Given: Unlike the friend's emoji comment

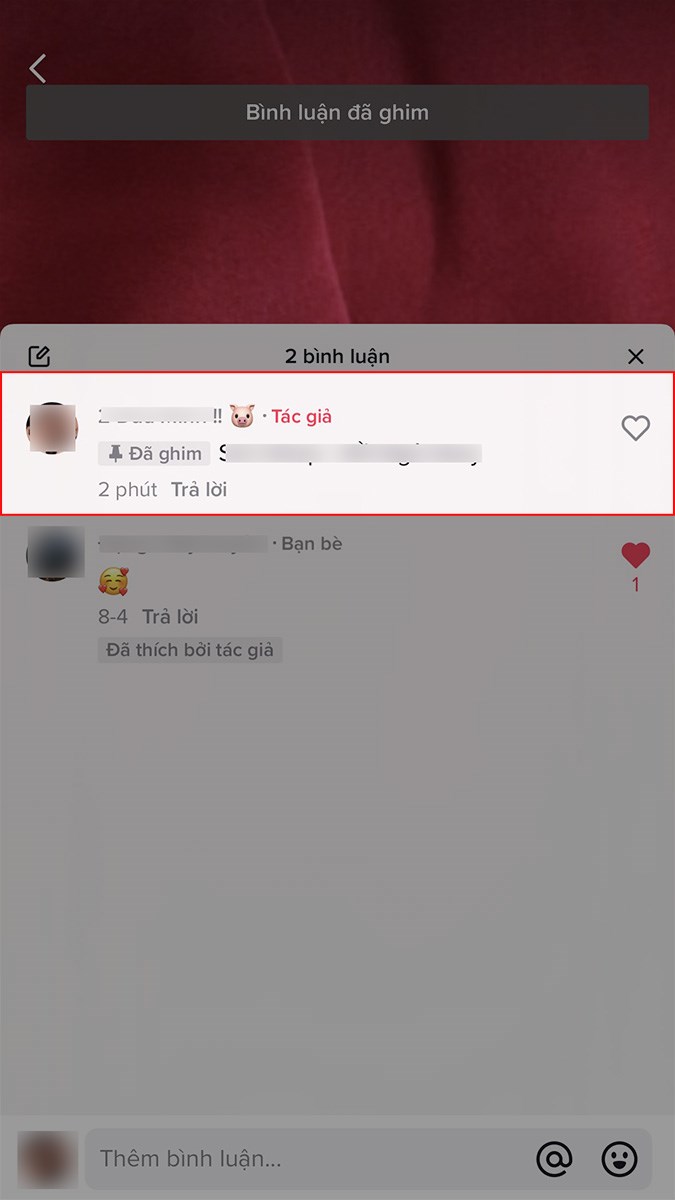Looking at the screenshot, I should coord(635,555).
